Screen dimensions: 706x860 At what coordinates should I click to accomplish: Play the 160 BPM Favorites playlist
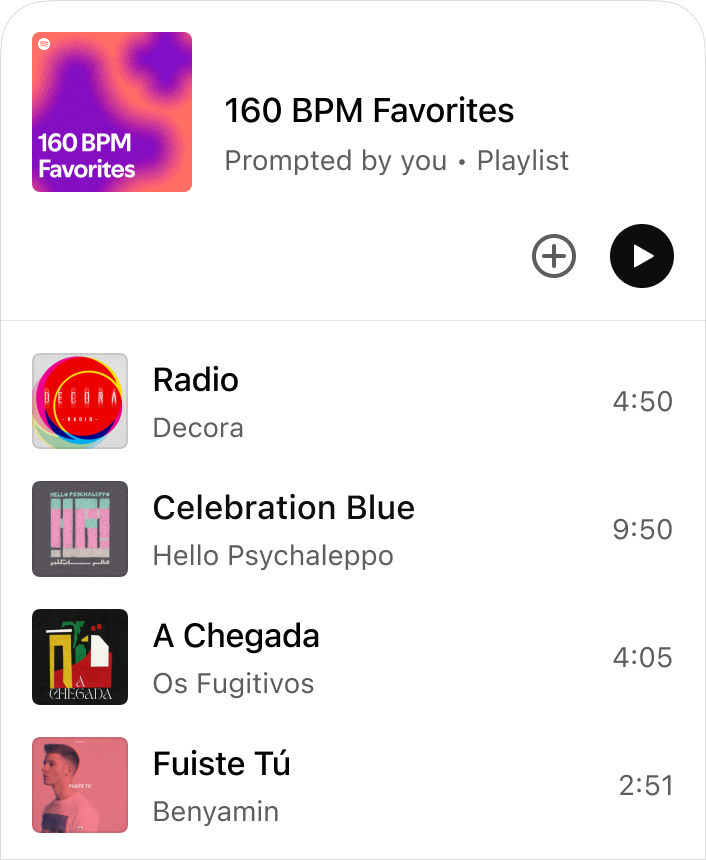point(642,256)
